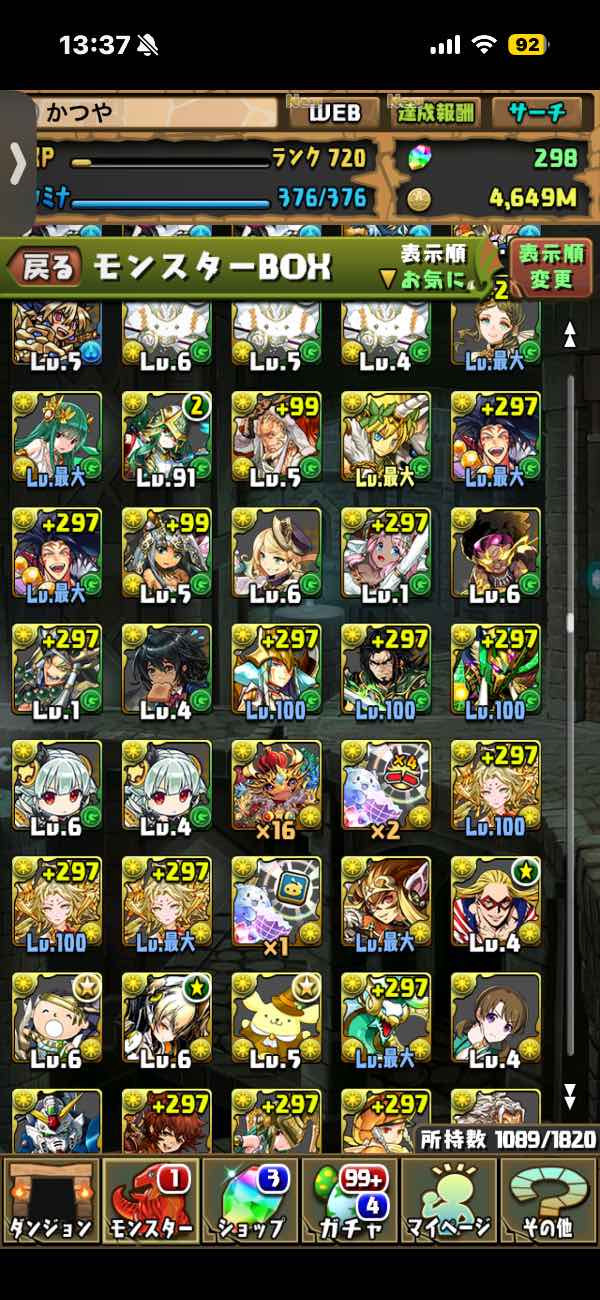The width and height of the screenshot is (600, 1300).
Task: Select the ×1 monster card
Action: [x=276, y=902]
